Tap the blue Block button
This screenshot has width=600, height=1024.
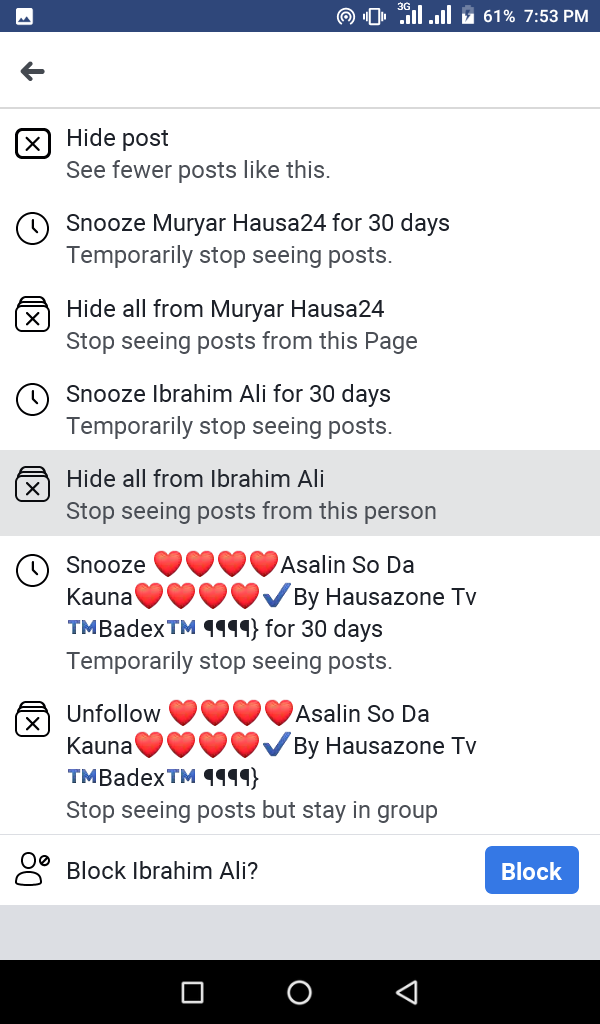pyautogui.click(x=531, y=870)
